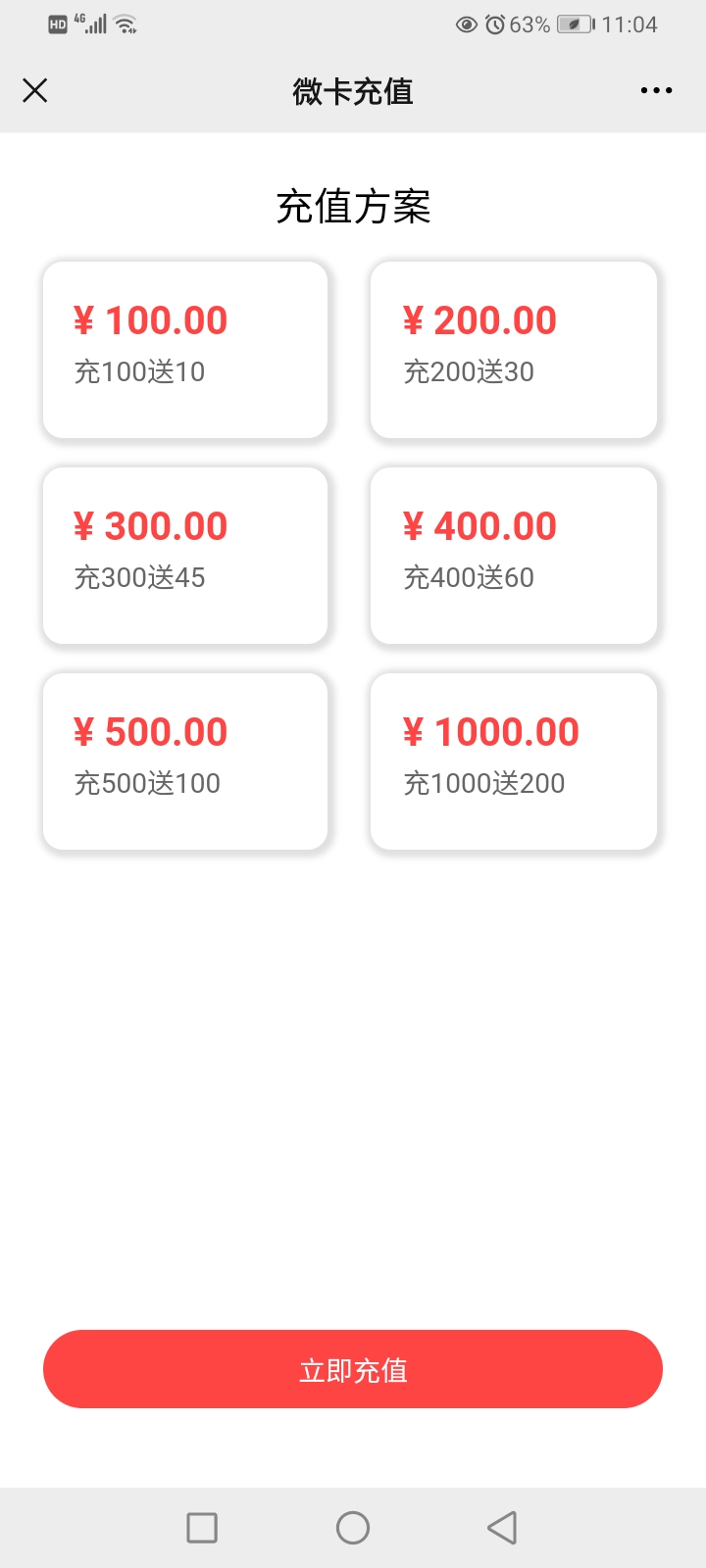This screenshot has width=706, height=1568.
Task: Open the three-dot overflow menu
Action: point(656,91)
